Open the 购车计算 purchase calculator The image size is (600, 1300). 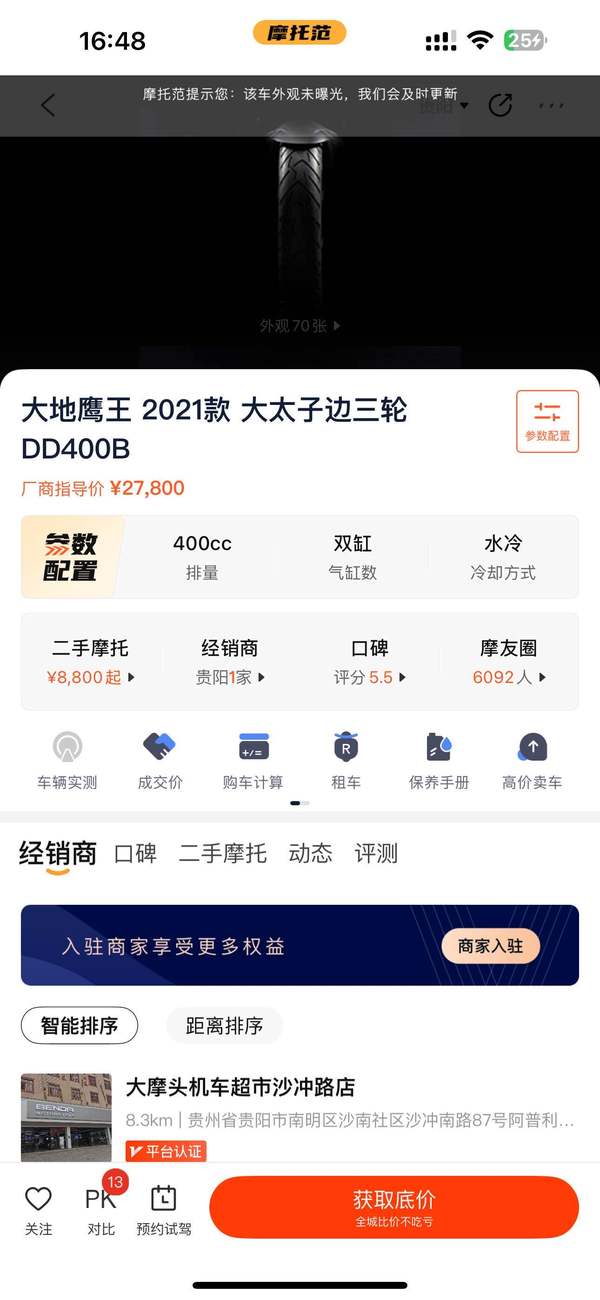(x=253, y=760)
